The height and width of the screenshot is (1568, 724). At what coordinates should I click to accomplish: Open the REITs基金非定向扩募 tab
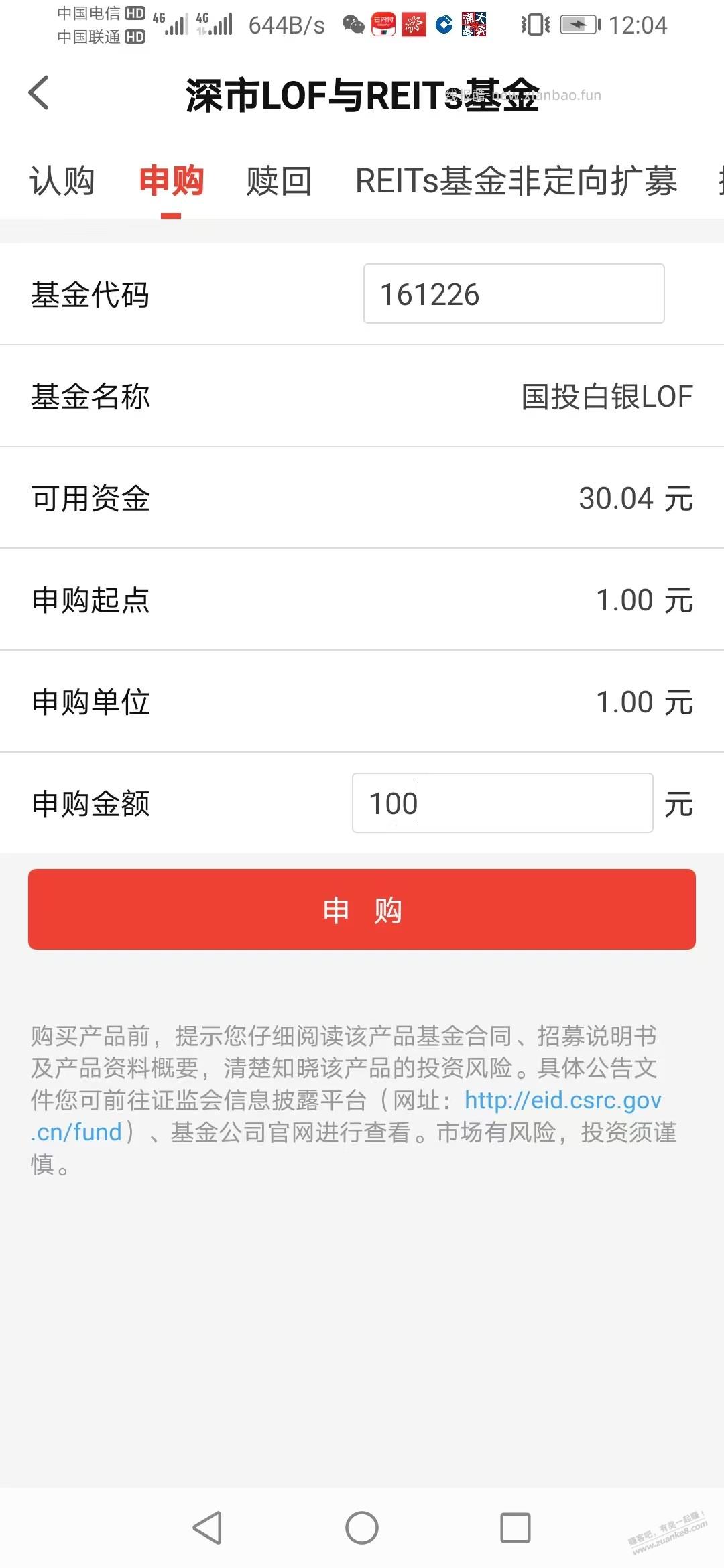coord(516,181)
